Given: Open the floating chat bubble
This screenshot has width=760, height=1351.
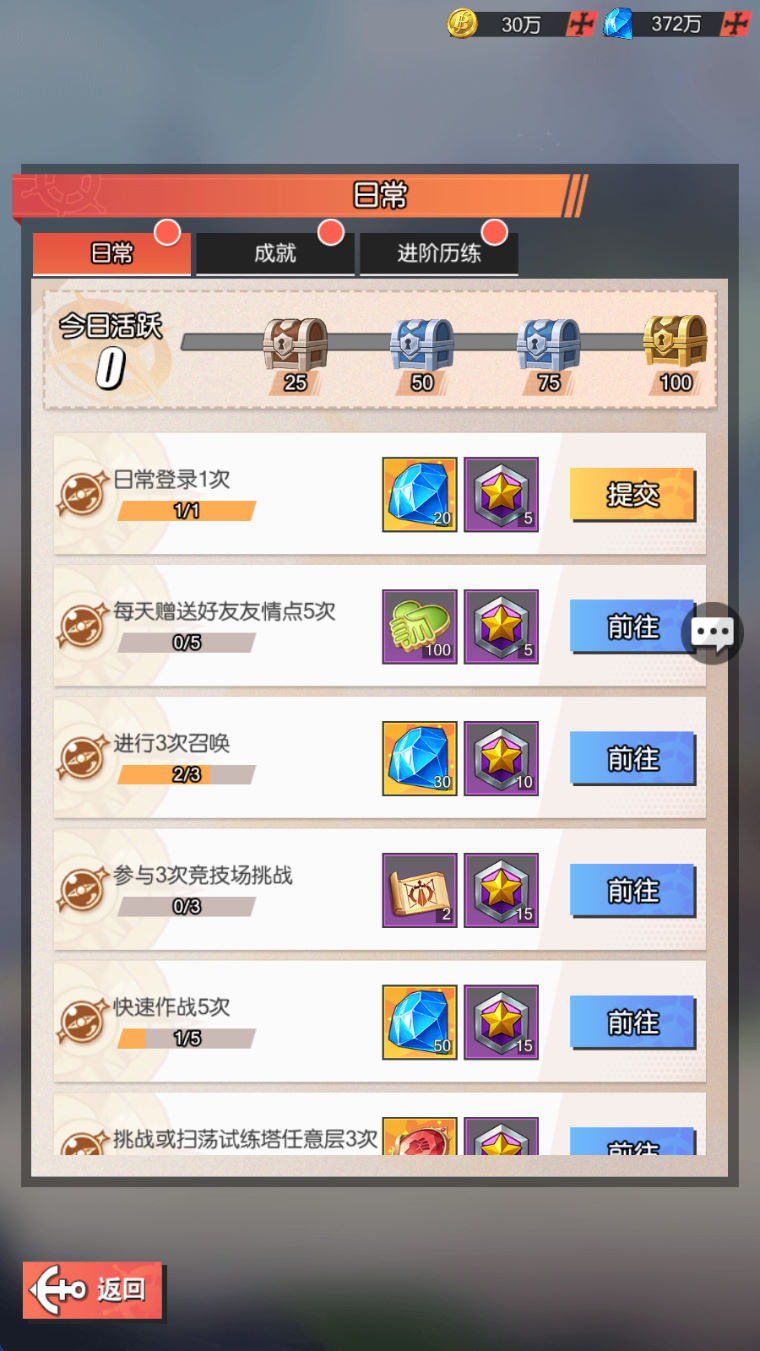Looking at the screenshot, I should (712, 633).
